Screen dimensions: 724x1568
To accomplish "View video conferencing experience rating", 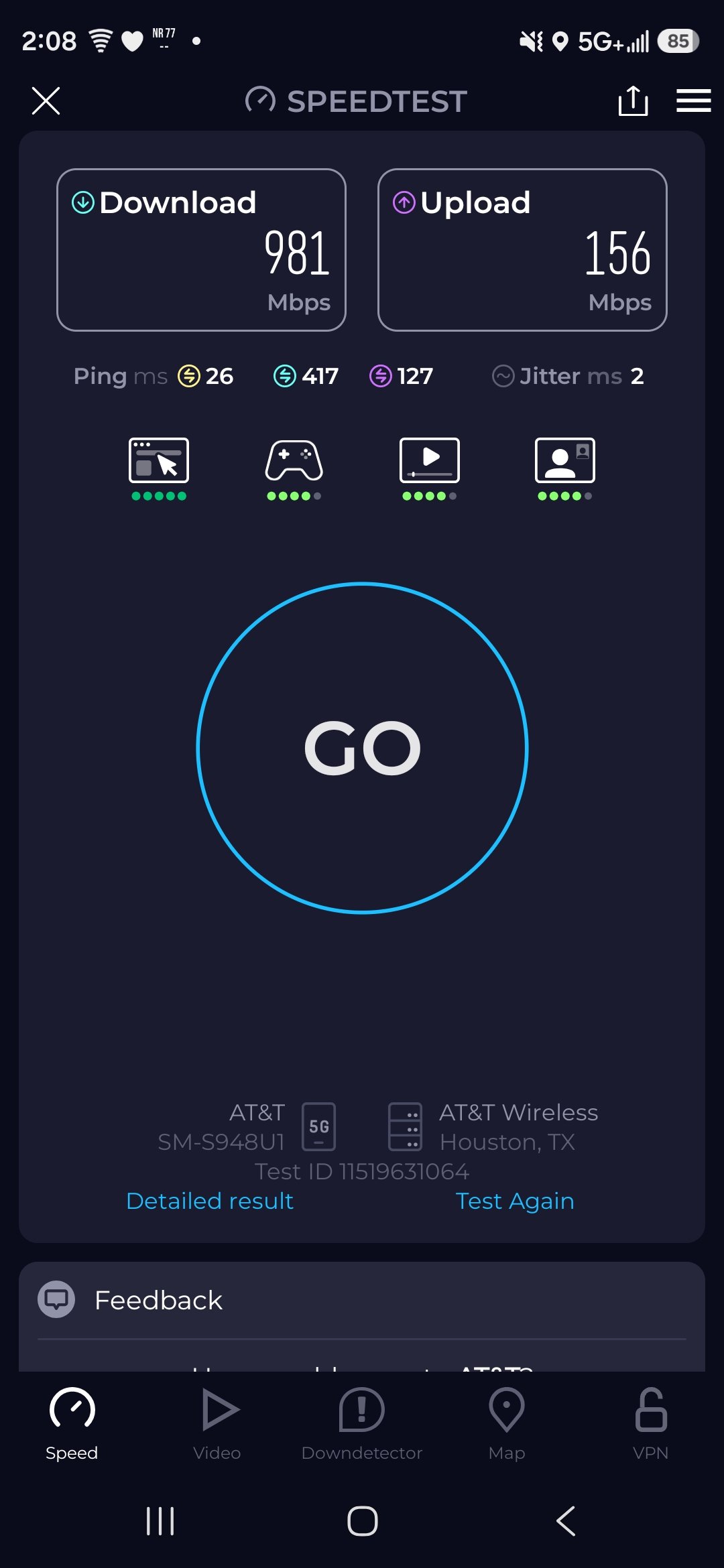I will [x=565, y=468].
